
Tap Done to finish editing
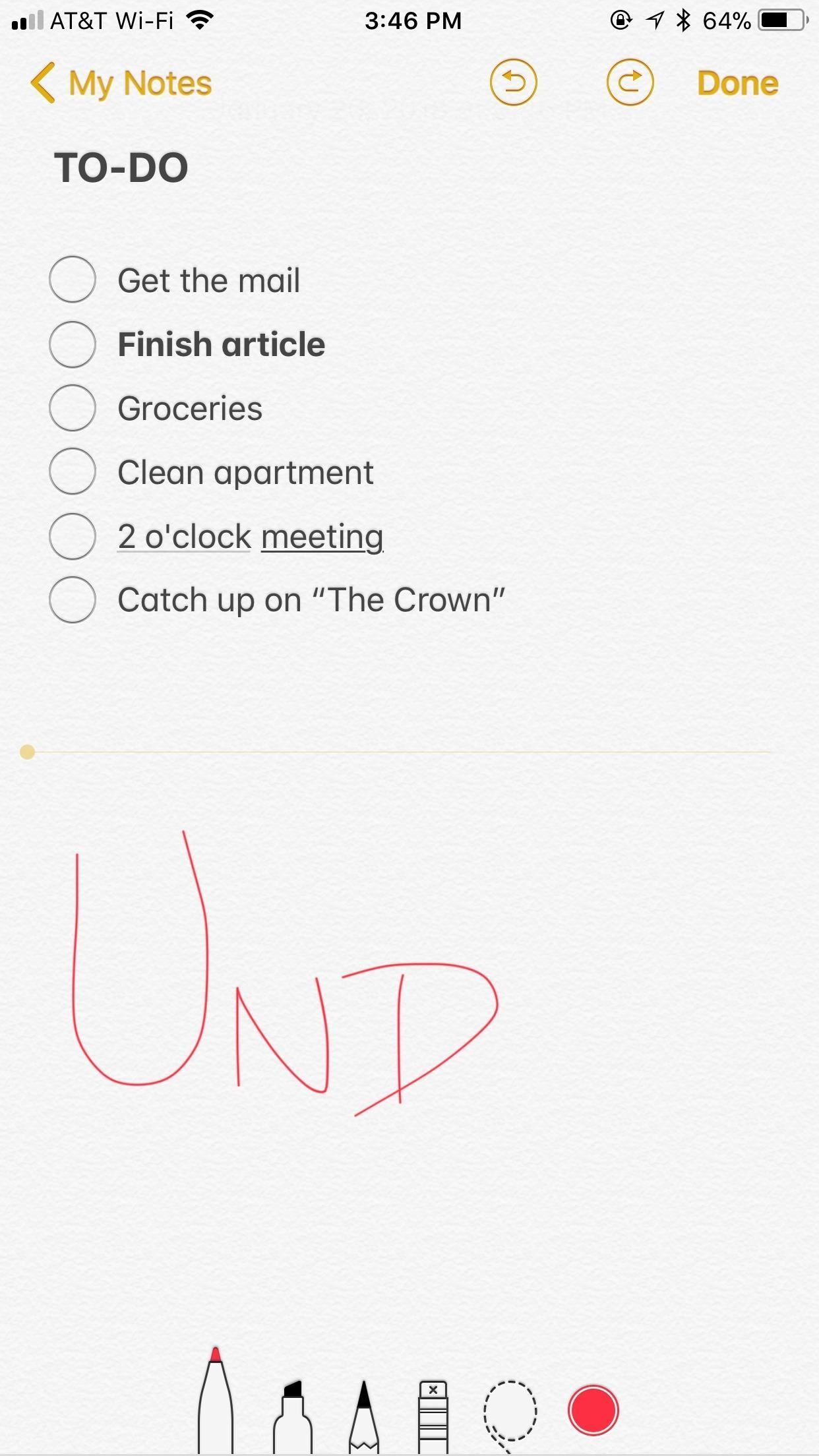click(x=737, y=84)
